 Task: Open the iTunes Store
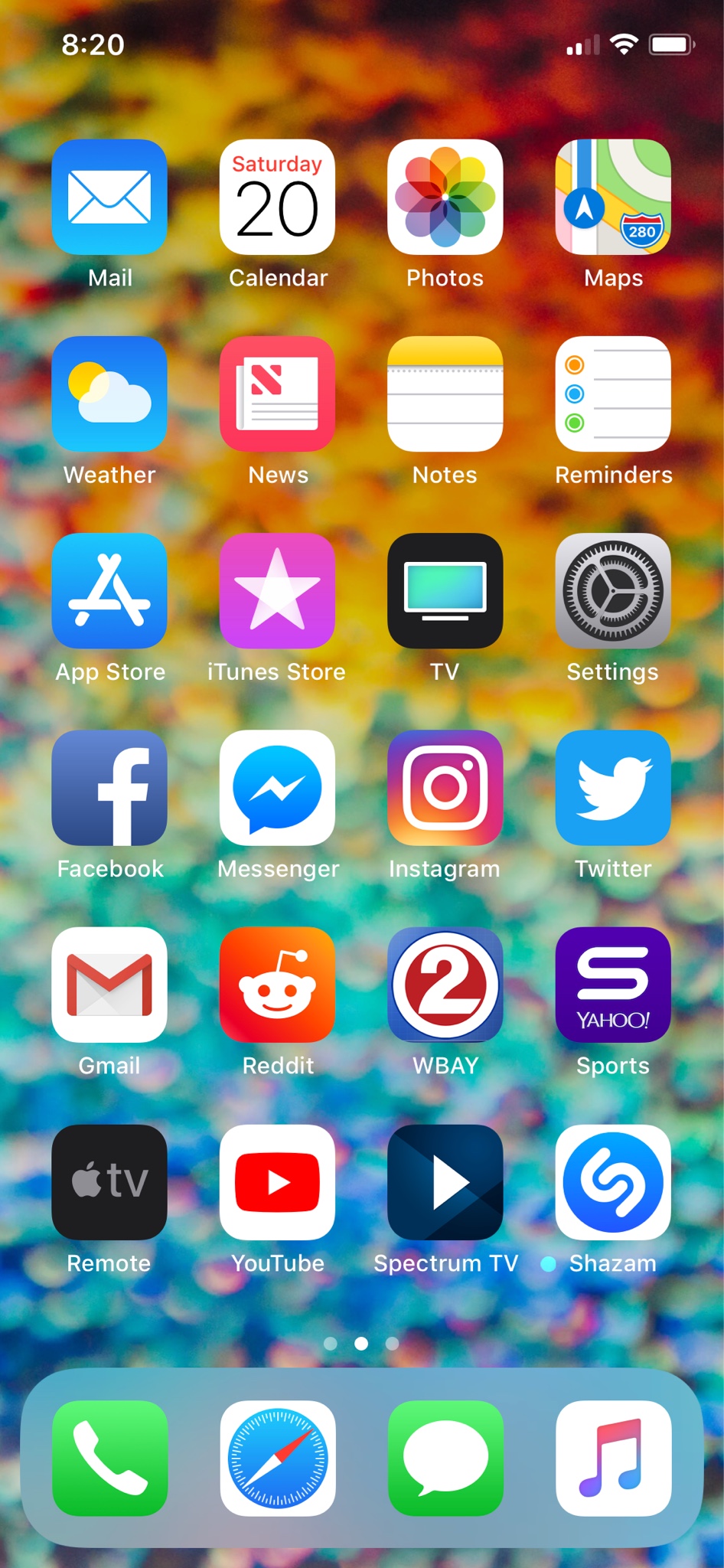[x=277, y=590]
